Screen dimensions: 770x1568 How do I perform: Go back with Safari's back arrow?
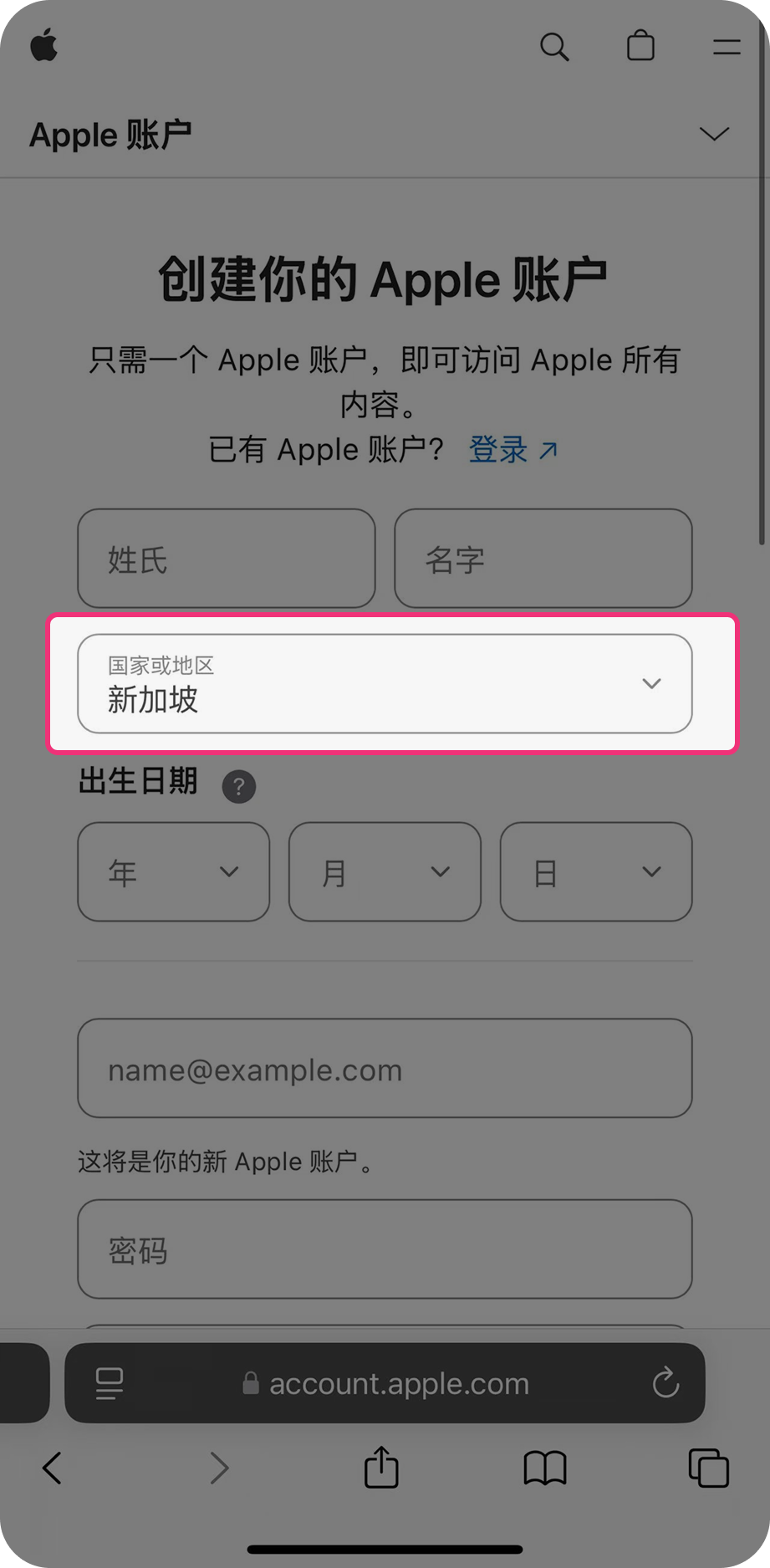click(x=52, y=1468)
